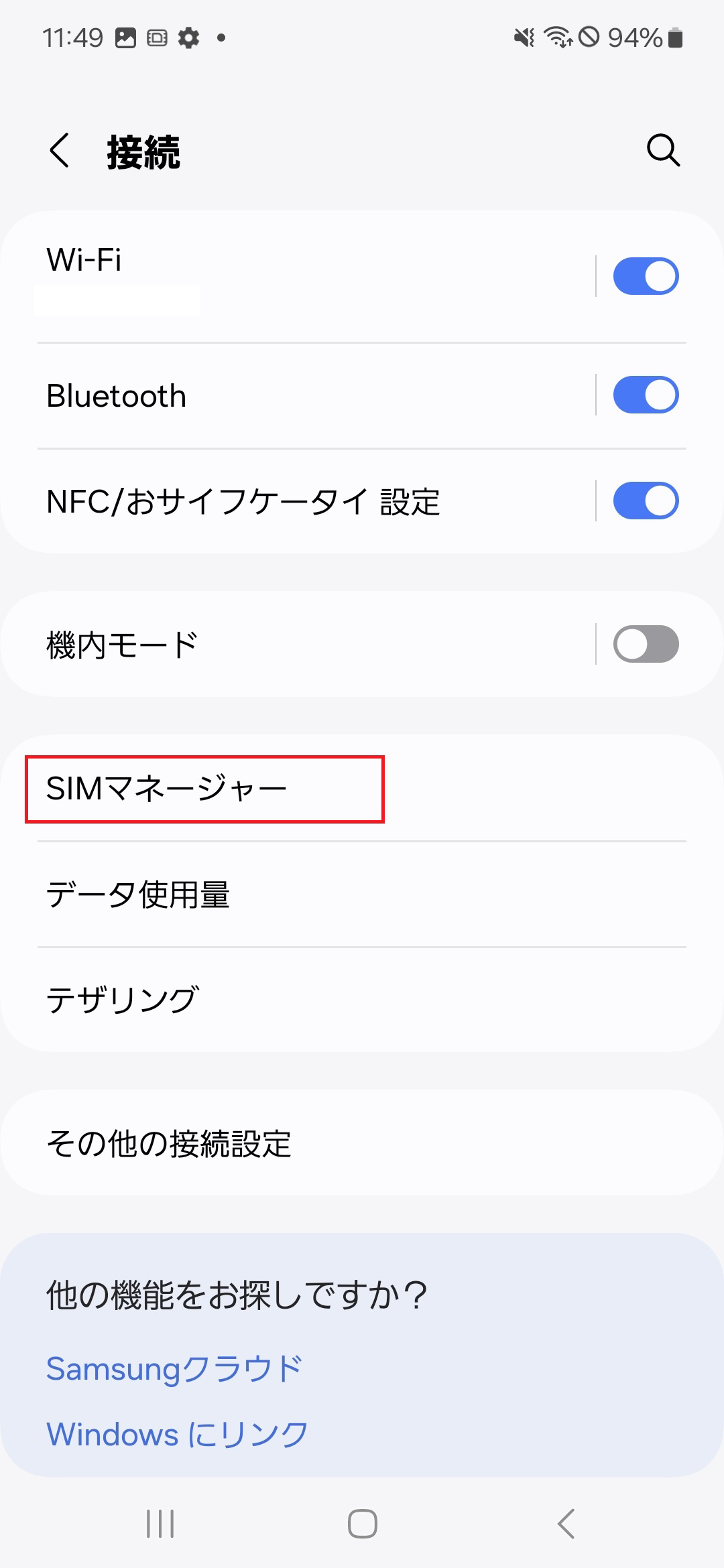Viewport: 724px width, 1568px height.
Task: Tap the search icon to find settings
Action: pos(662,150)
